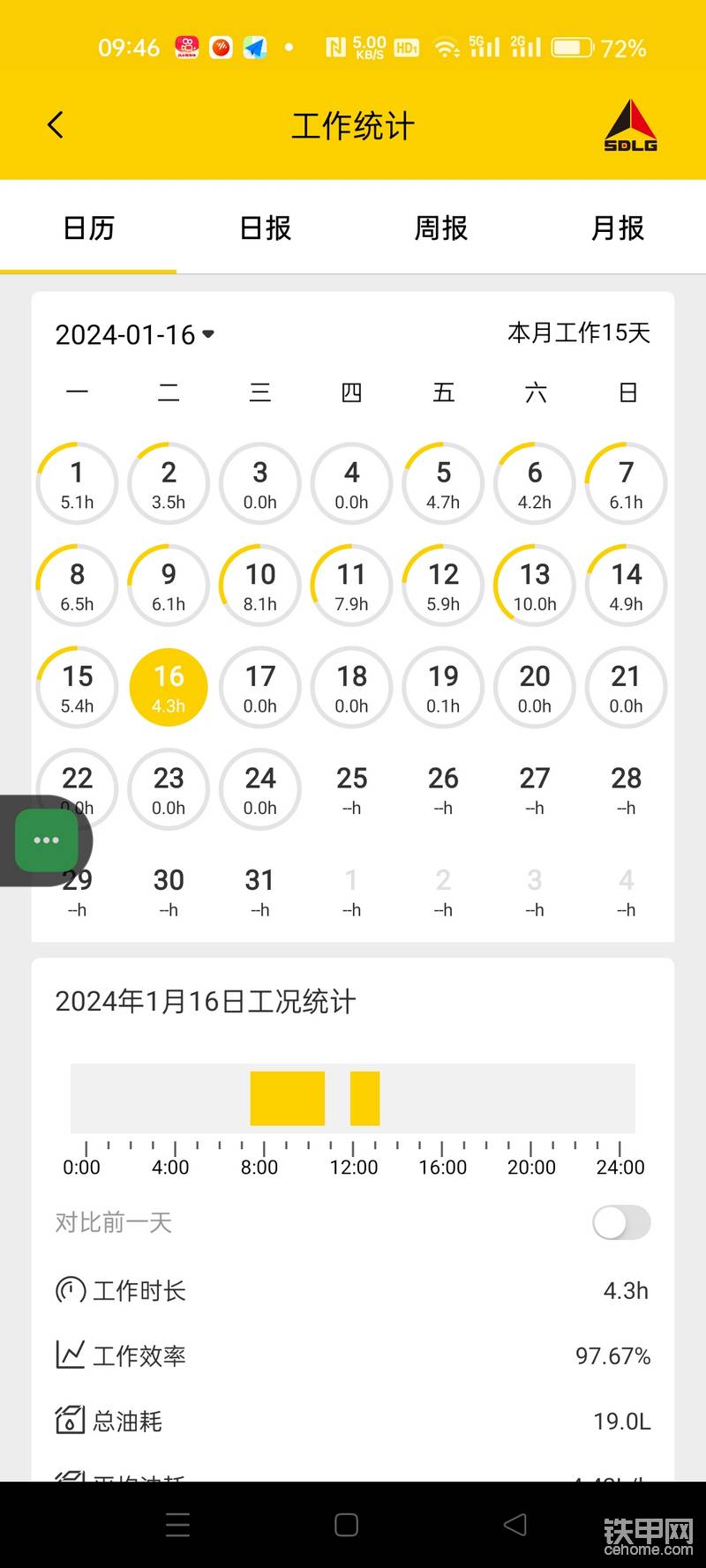Choose day 24 on the calendar
The width and height of the screenshot is (706, 1568).
[260, 789]
